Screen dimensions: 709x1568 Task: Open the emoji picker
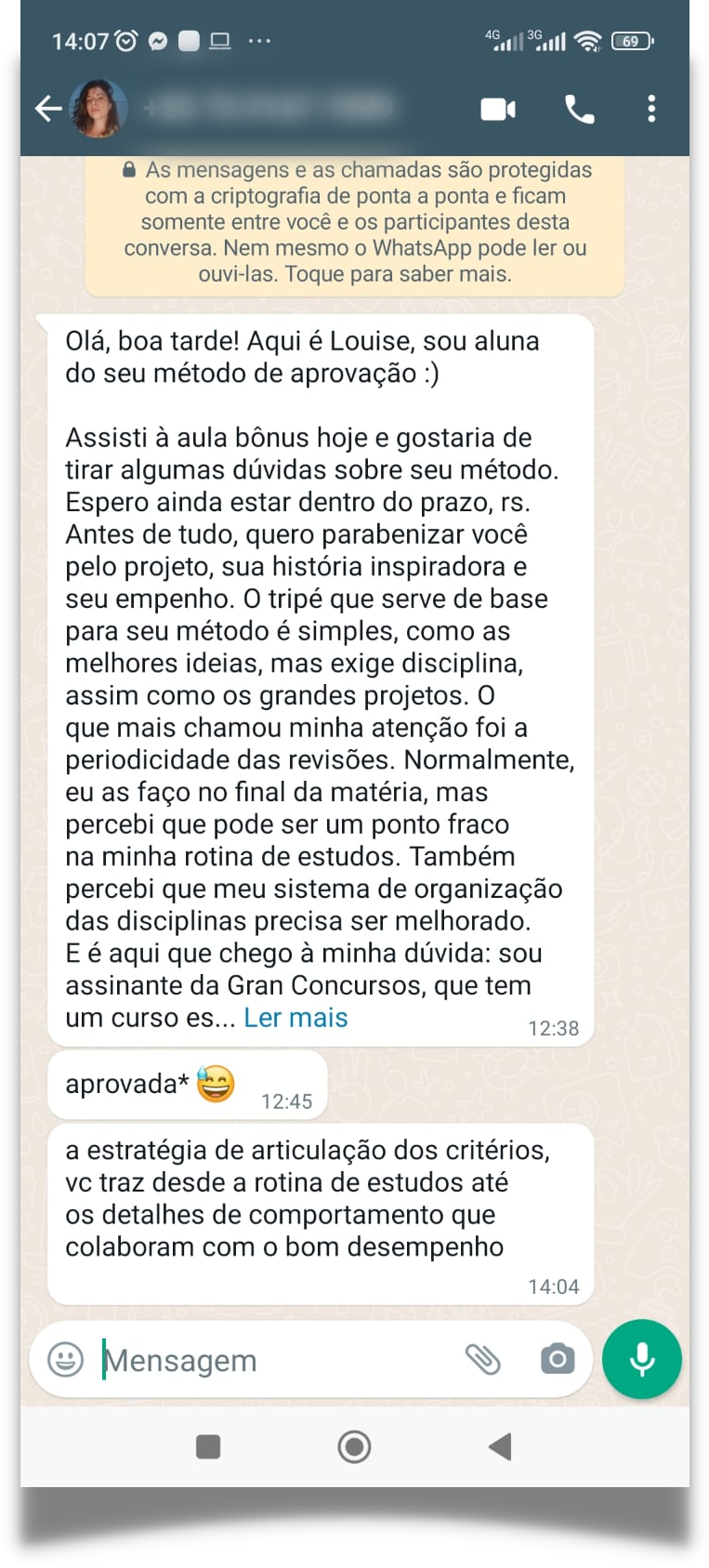pyautogui.click(x=66, y=1360)
